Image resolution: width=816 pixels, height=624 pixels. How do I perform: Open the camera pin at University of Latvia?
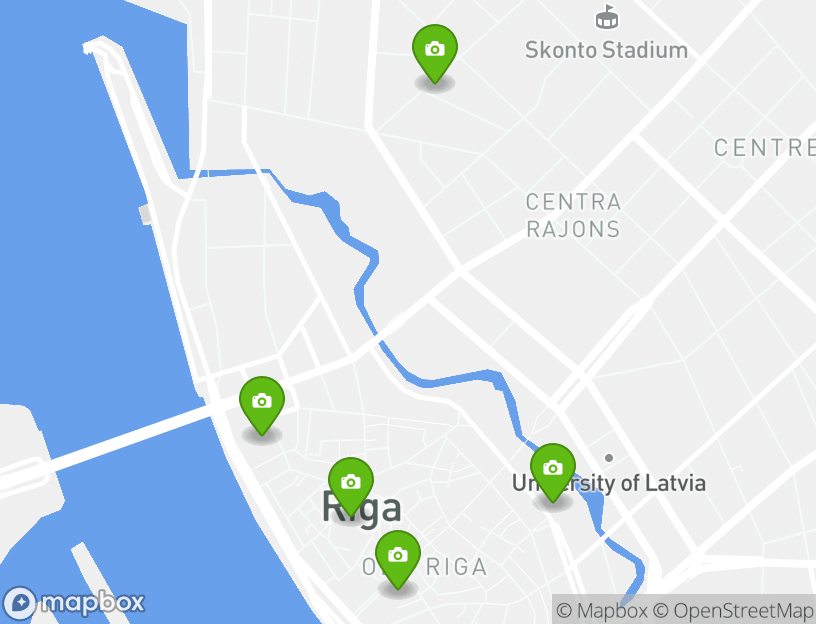pos(553,470)
